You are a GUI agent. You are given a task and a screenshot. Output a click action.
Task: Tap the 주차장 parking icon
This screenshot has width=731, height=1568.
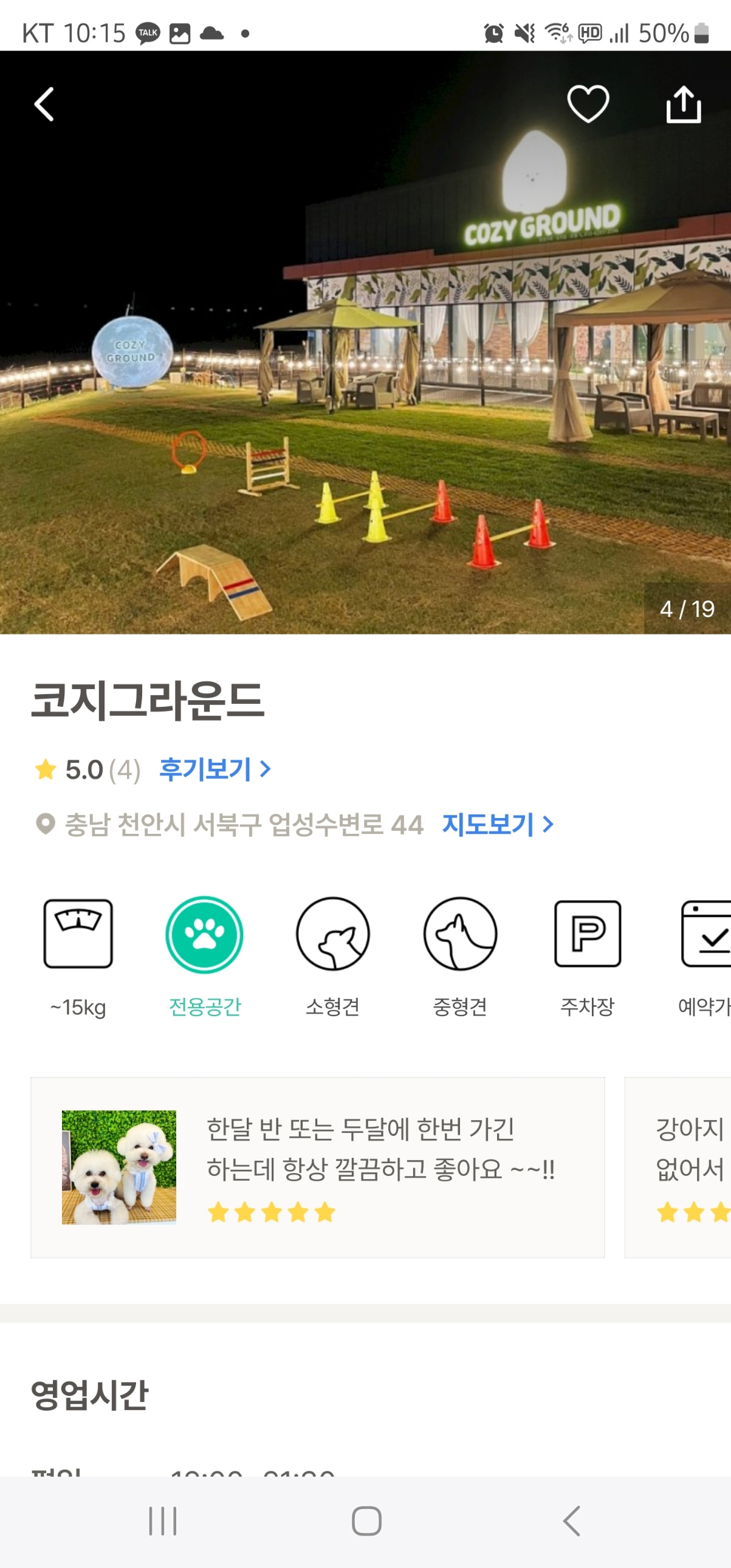coord(586,935)
